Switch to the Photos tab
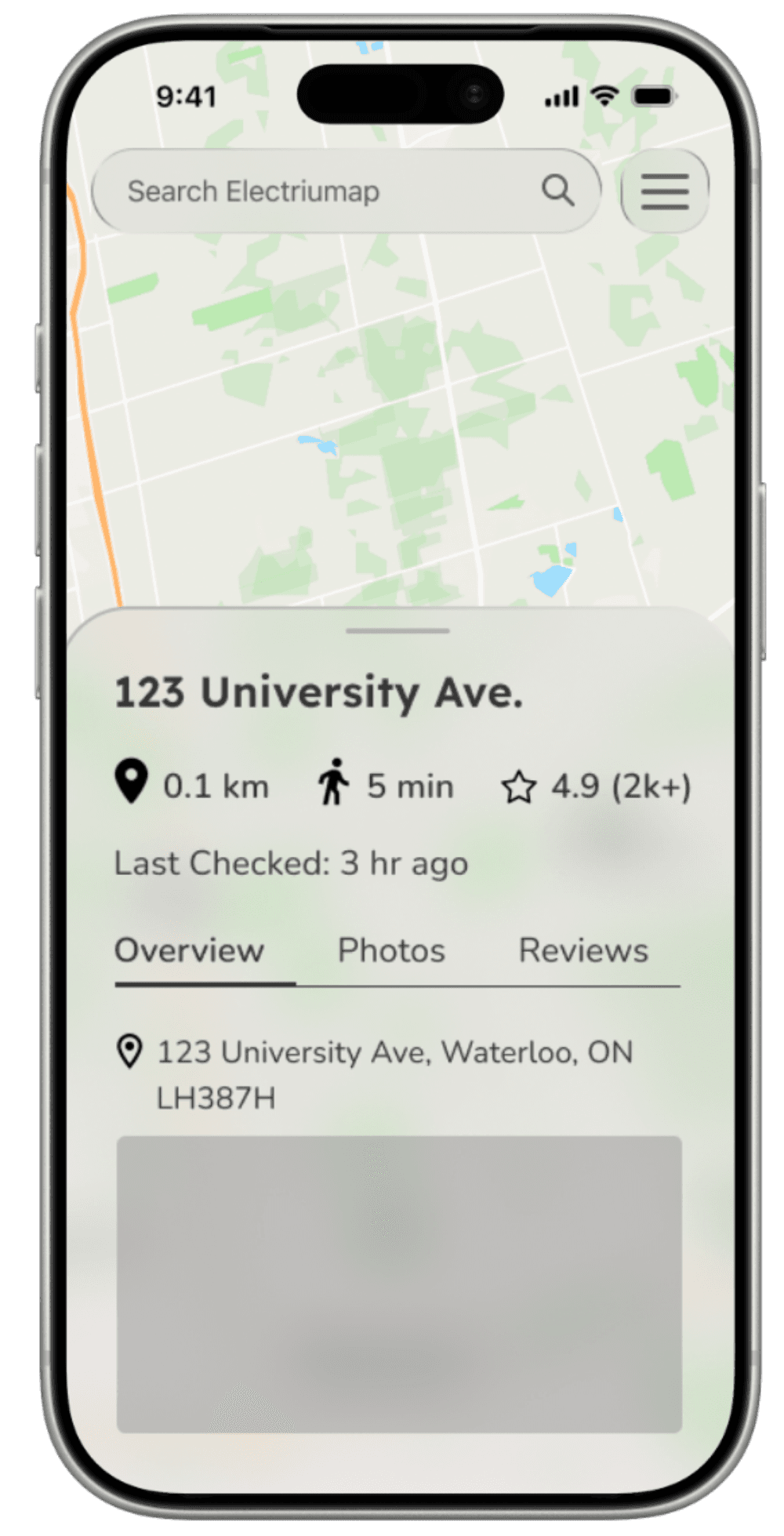 pyautogui.click(x=391, y=951)
